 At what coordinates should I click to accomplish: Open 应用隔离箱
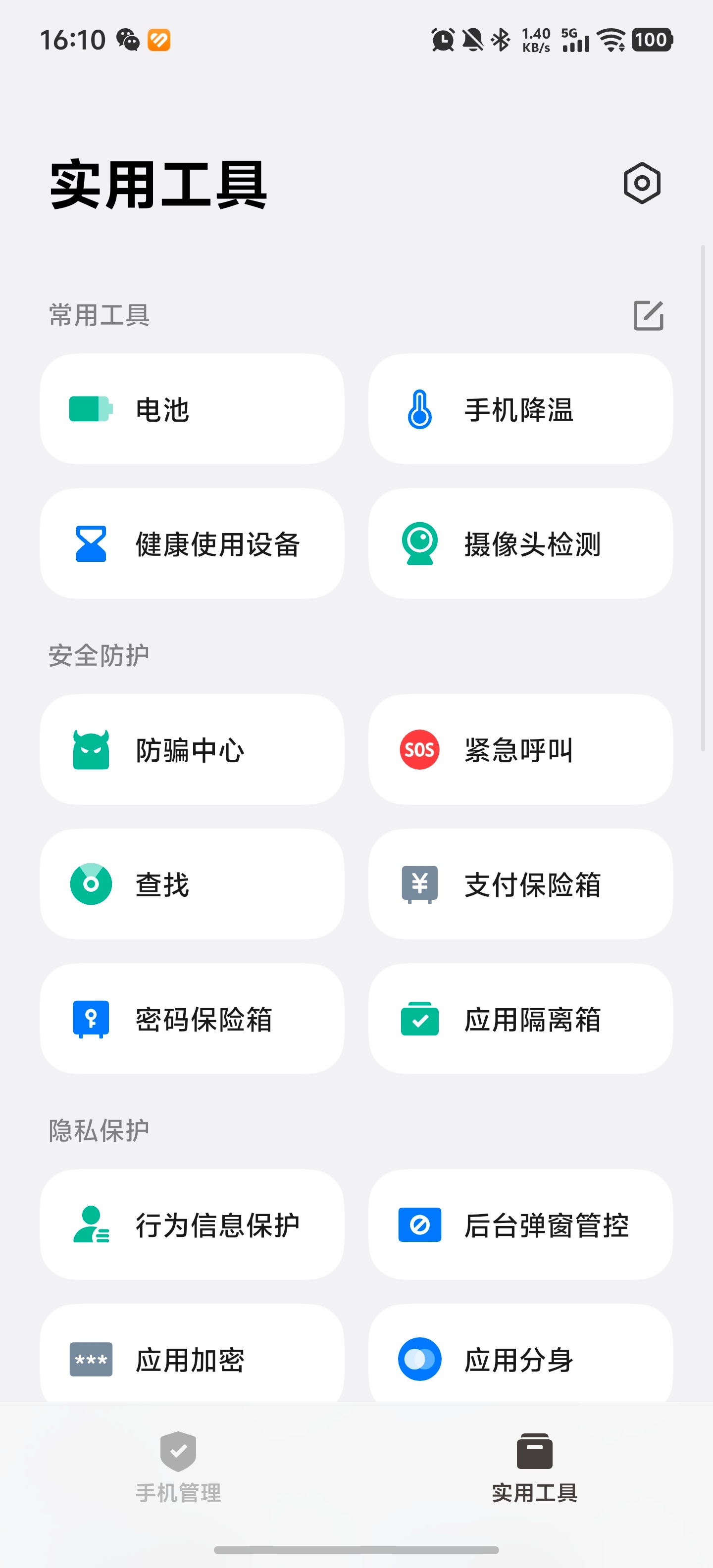520,1018
